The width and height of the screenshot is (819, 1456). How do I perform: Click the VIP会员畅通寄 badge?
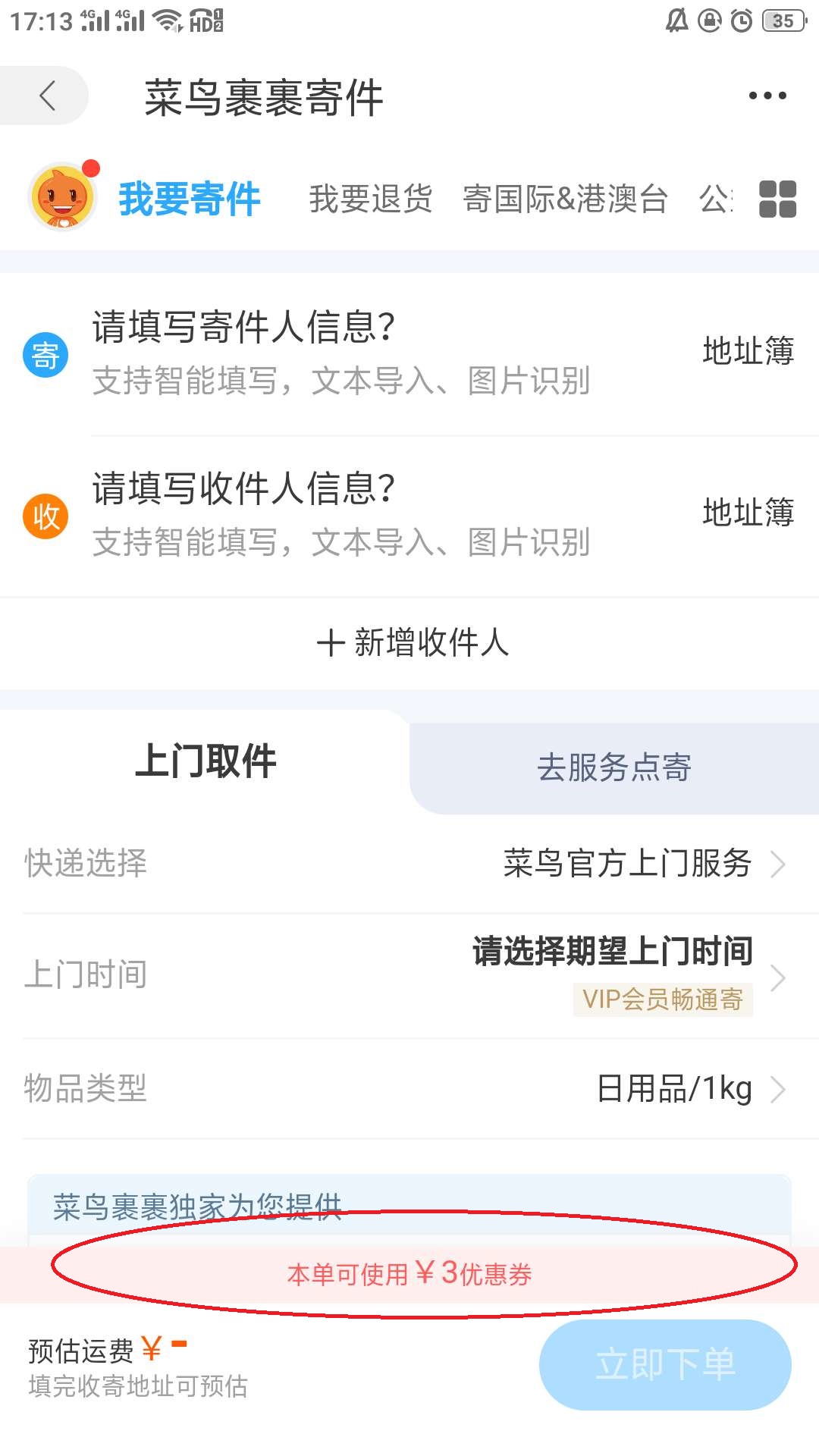point(663,1000)
